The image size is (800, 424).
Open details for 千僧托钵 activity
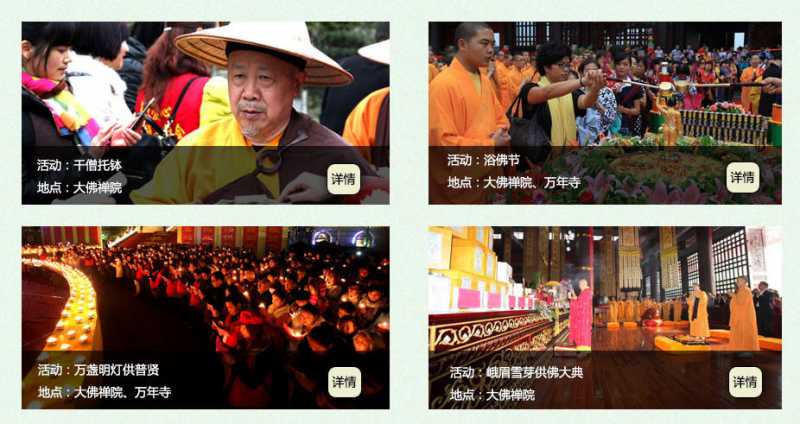(x=343, y=179)
